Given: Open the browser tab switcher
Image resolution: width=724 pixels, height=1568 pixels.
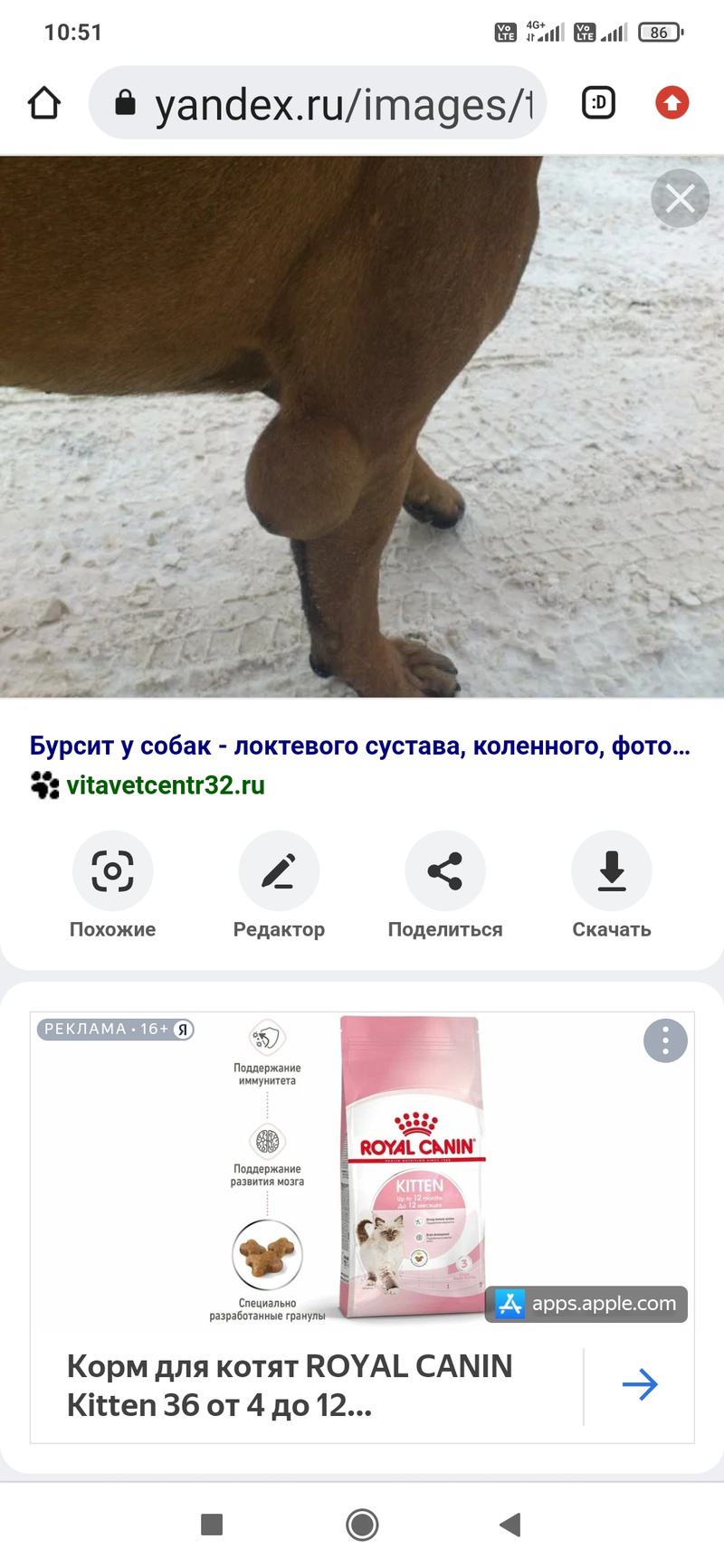Looking at the screenshot, I should (598, 103).
